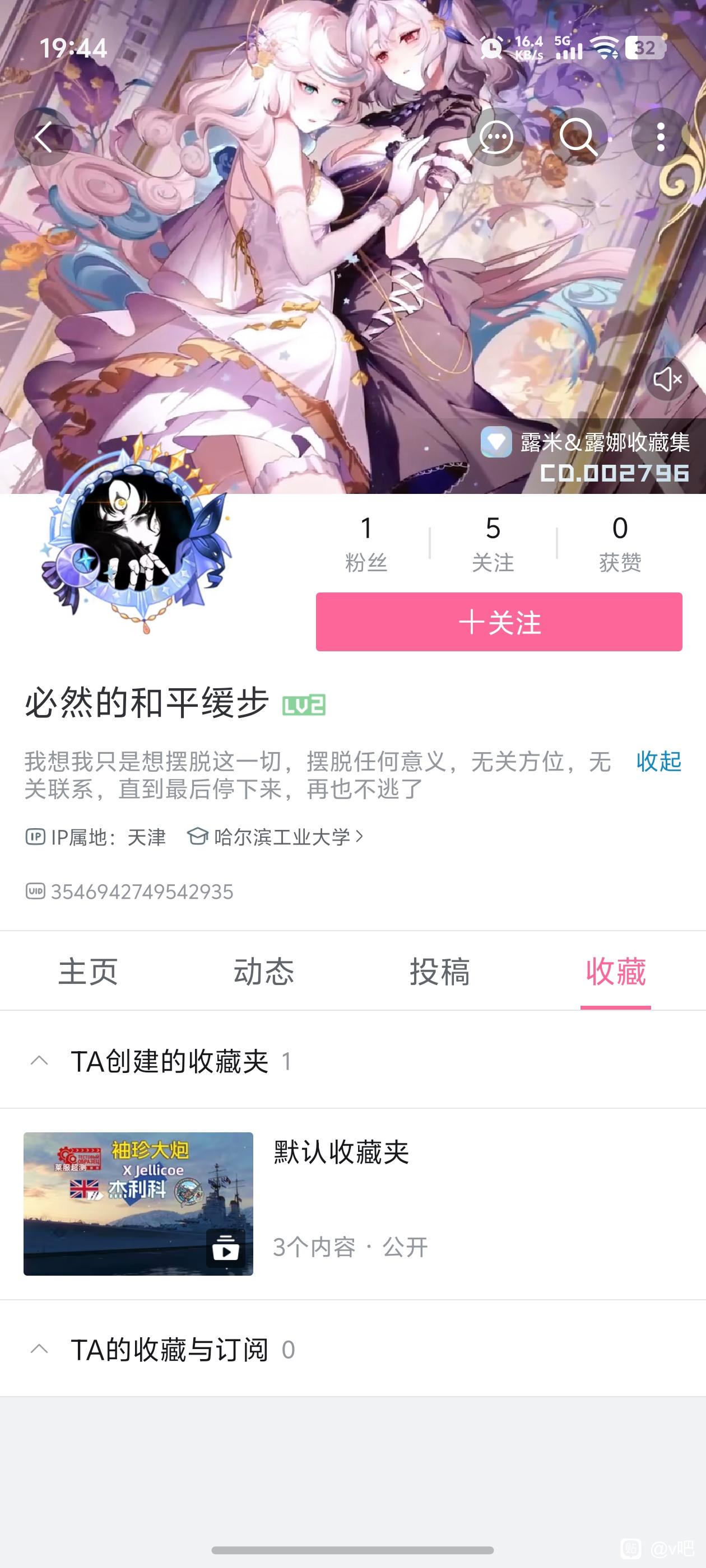Open the 露米&露娜收藏集 collection badge
The height and width of the screenshot is (1568, 706).
586,455
